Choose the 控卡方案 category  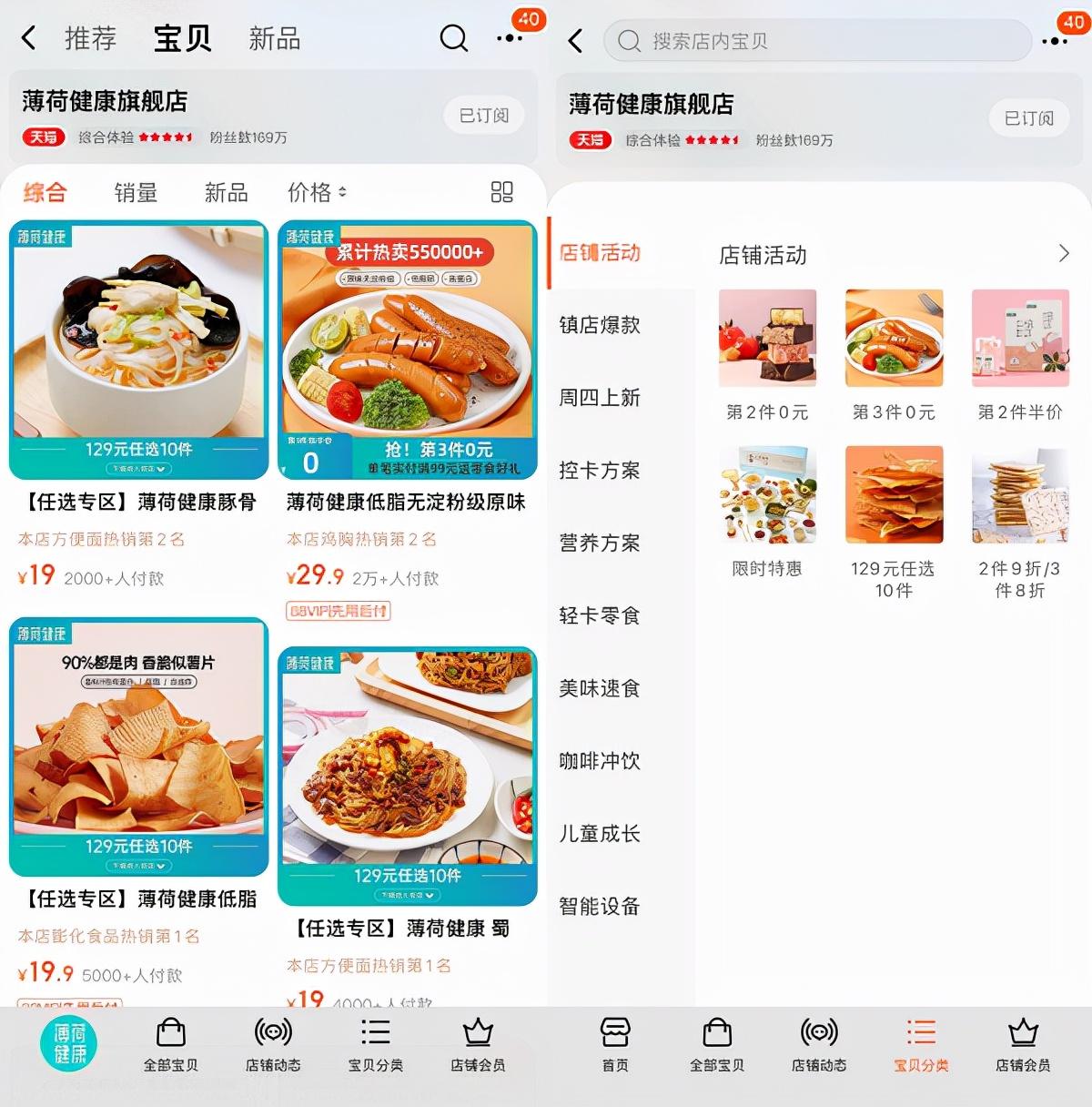click(600, 471)
